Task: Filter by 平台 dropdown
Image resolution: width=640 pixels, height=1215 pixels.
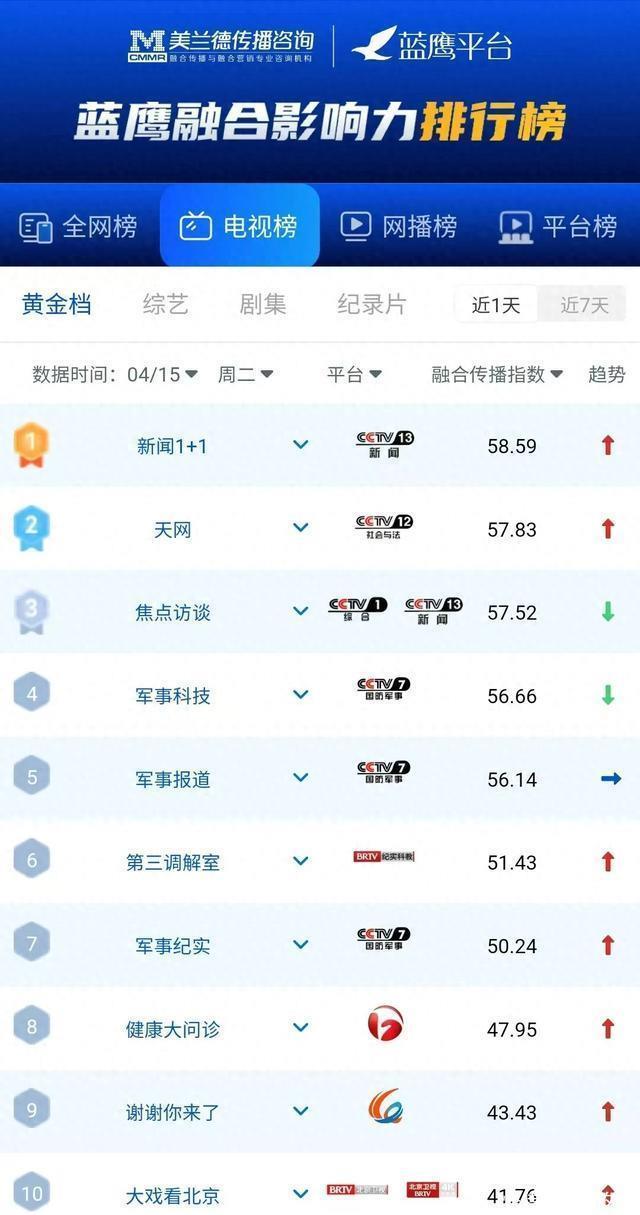Action: coord(354,374)
